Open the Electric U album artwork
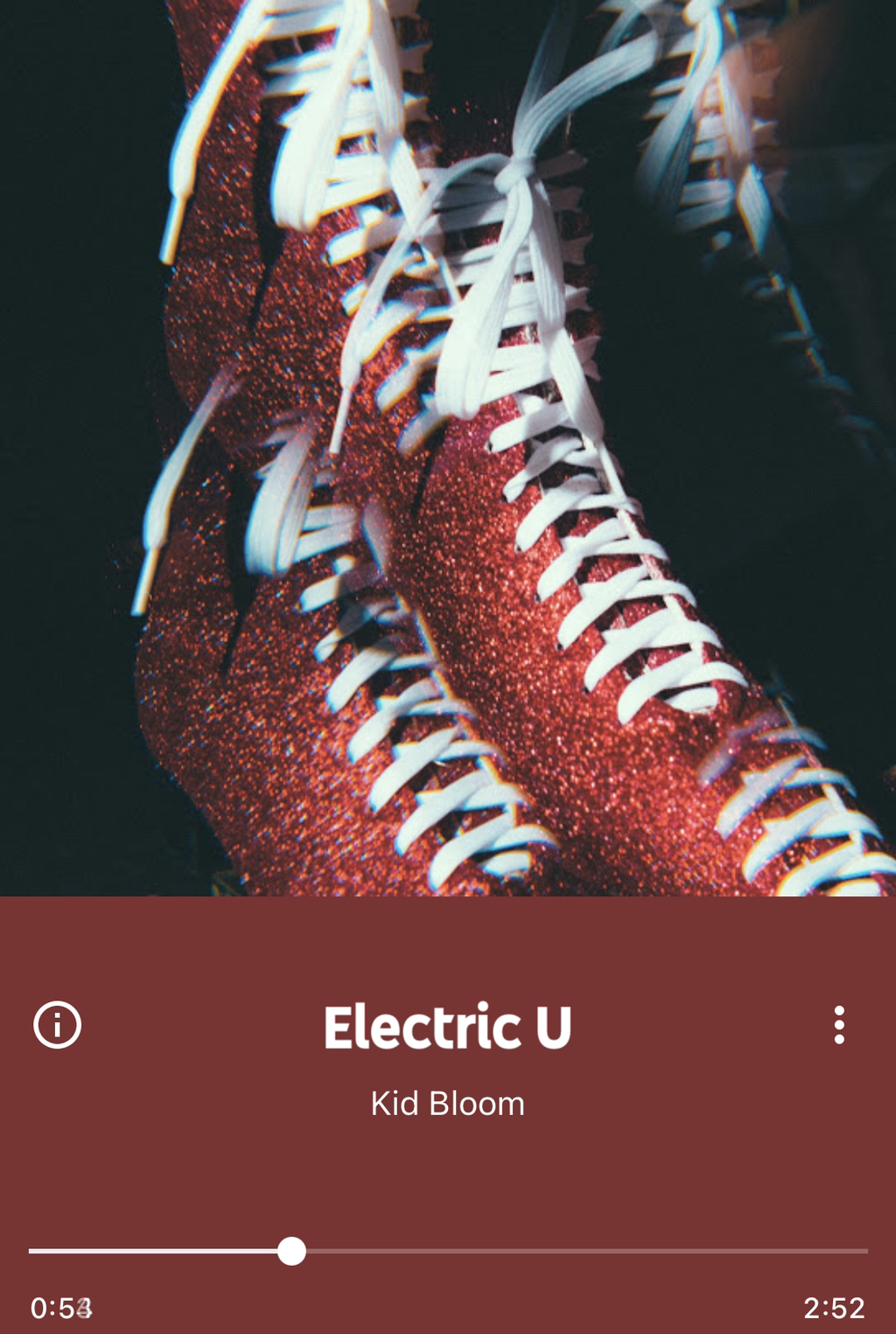The image size is (896, 1334). point(448,448)
